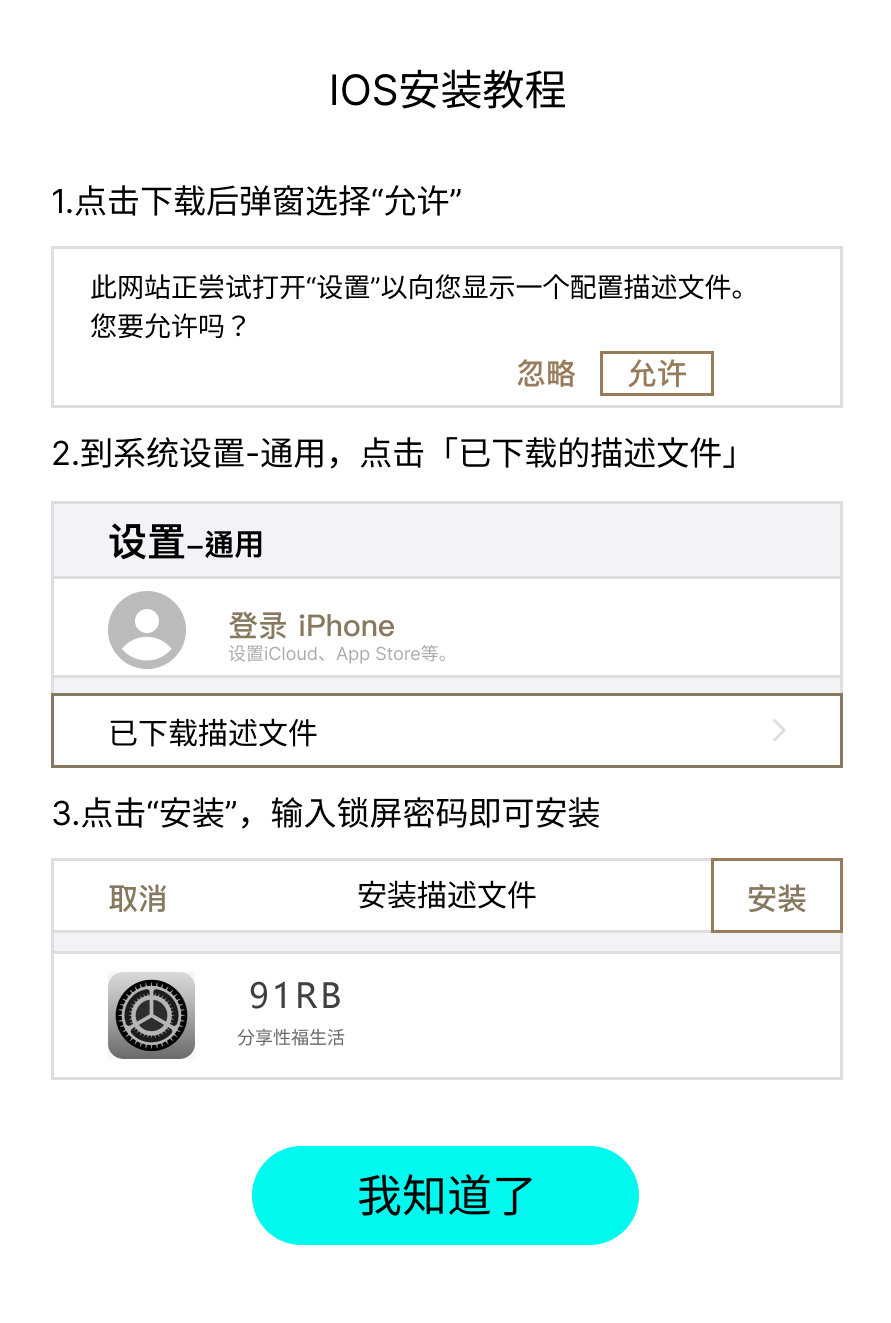Click 安装 in the profile install bar
The image size is (891, 1323).
[777, 896]
